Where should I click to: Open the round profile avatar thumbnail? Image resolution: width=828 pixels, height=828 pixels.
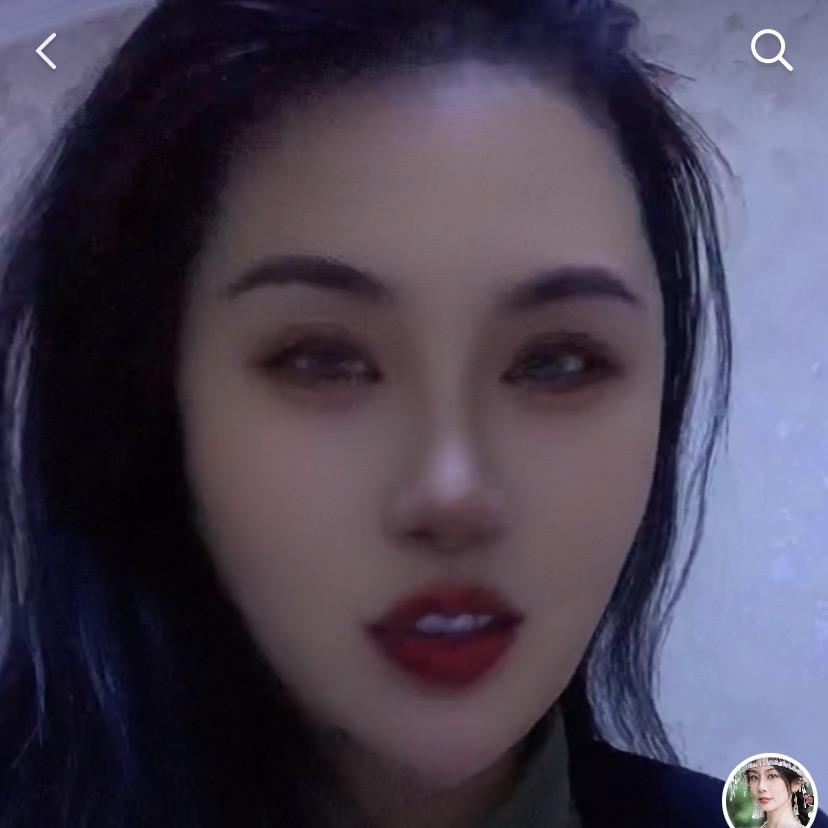coord(769,793)
